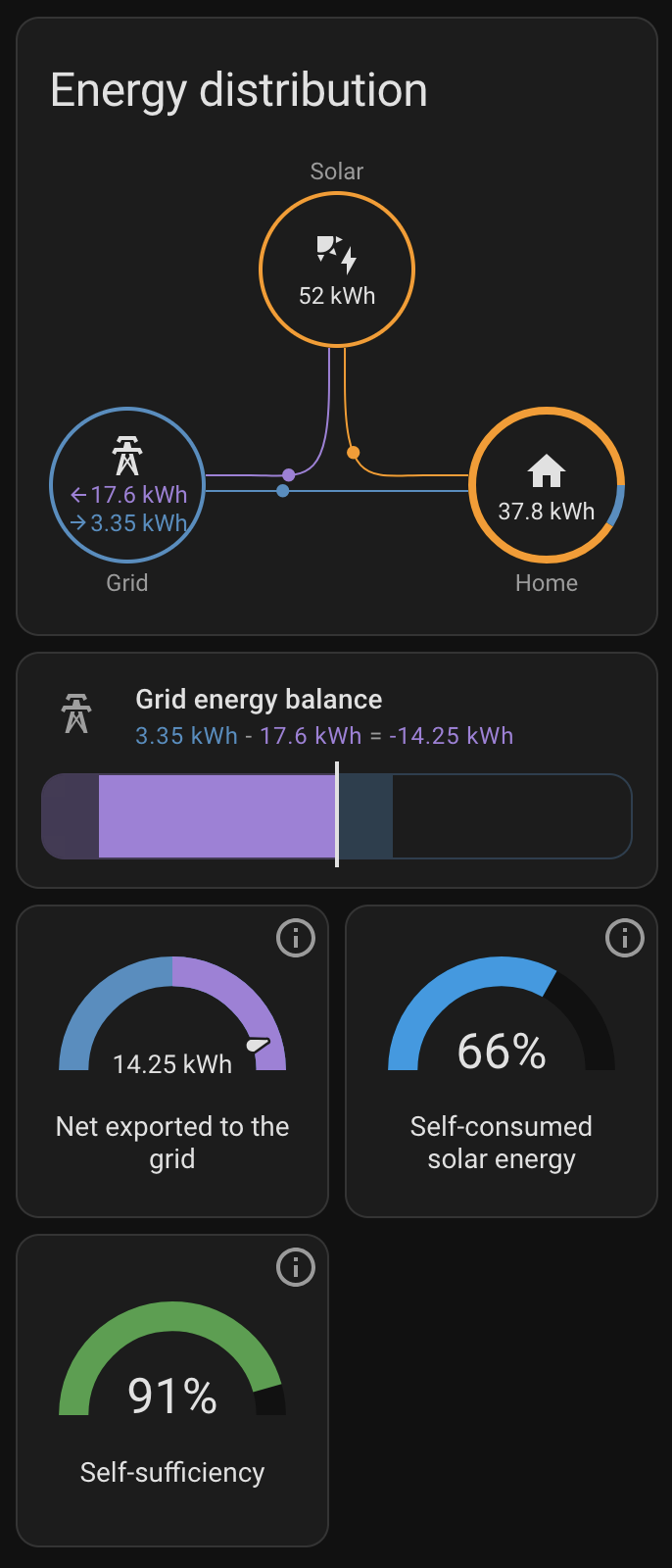Show info about Self-consumed solar energy
Screen dimensions: 672x1568
point(625,938)
